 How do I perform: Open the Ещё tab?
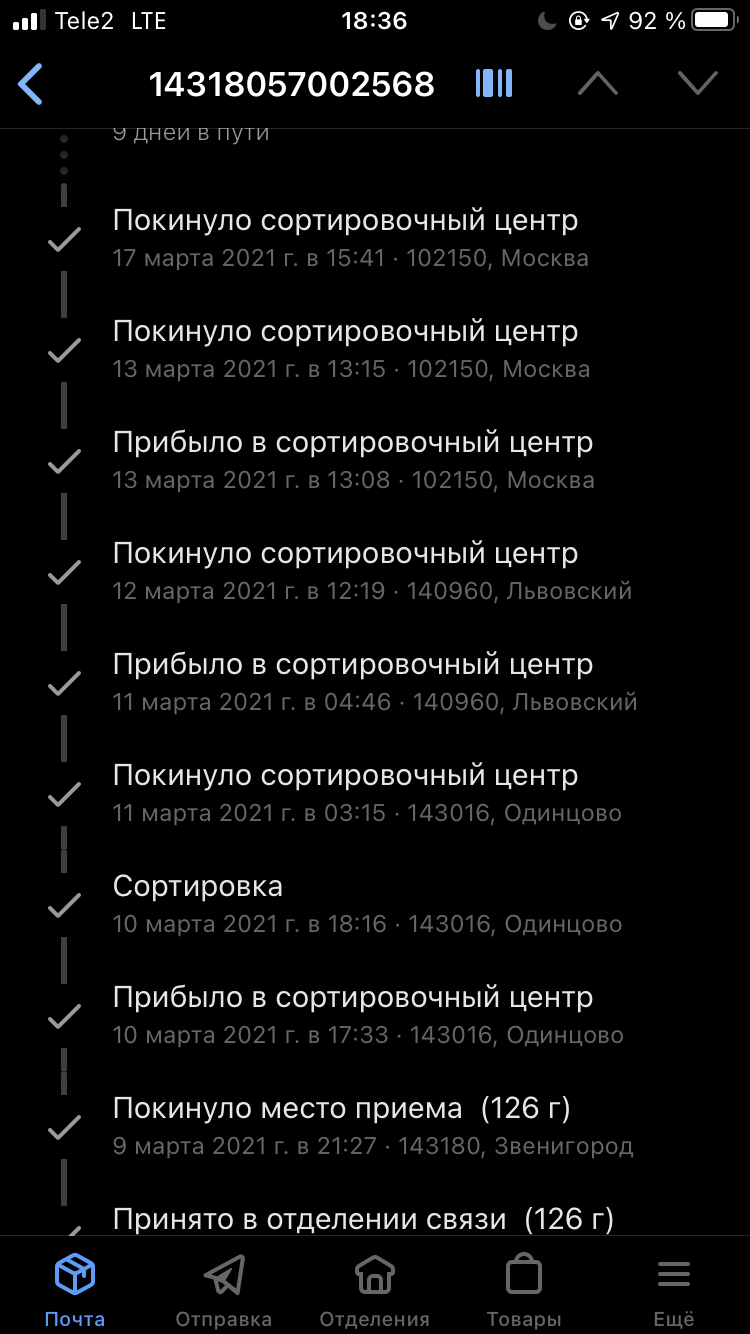674,1290
